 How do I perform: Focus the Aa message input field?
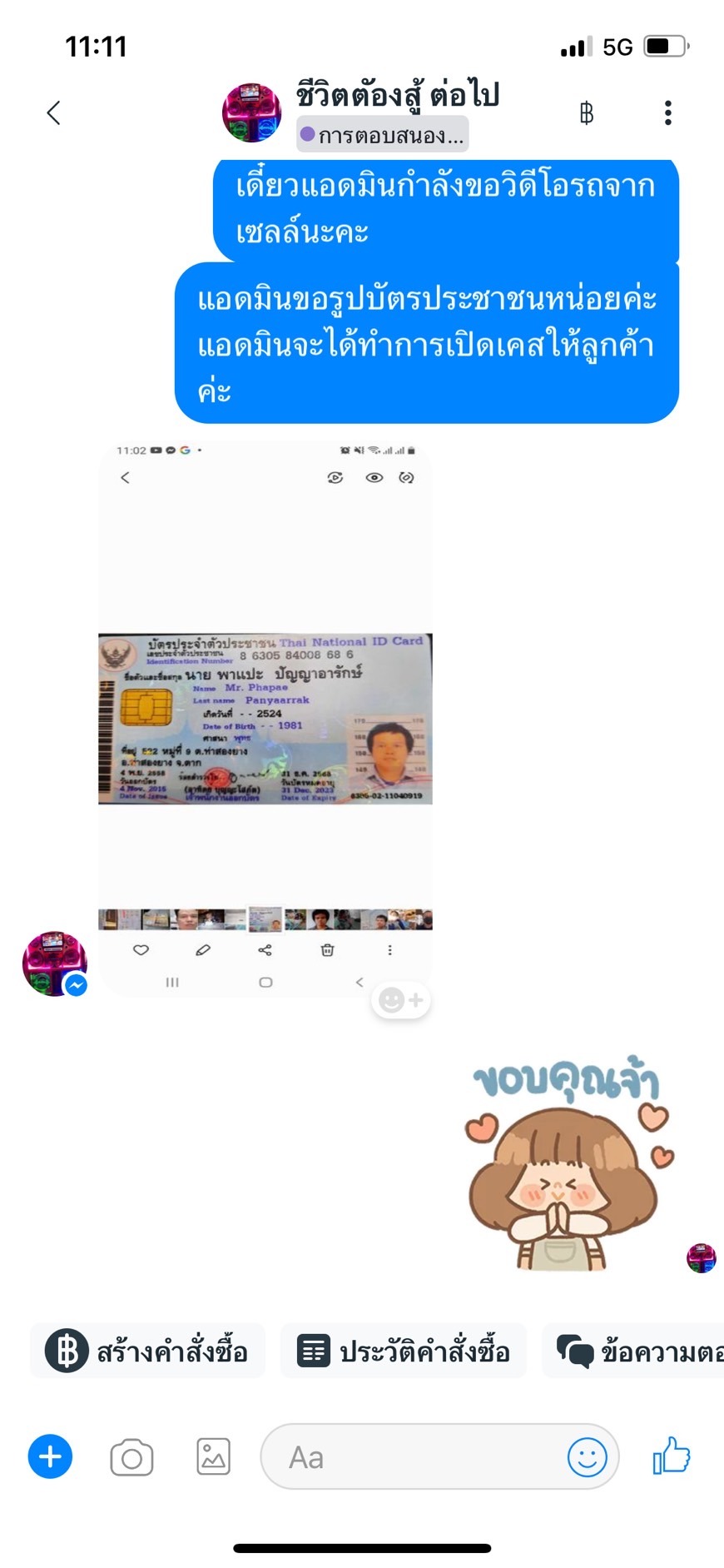pos(416,1456)
